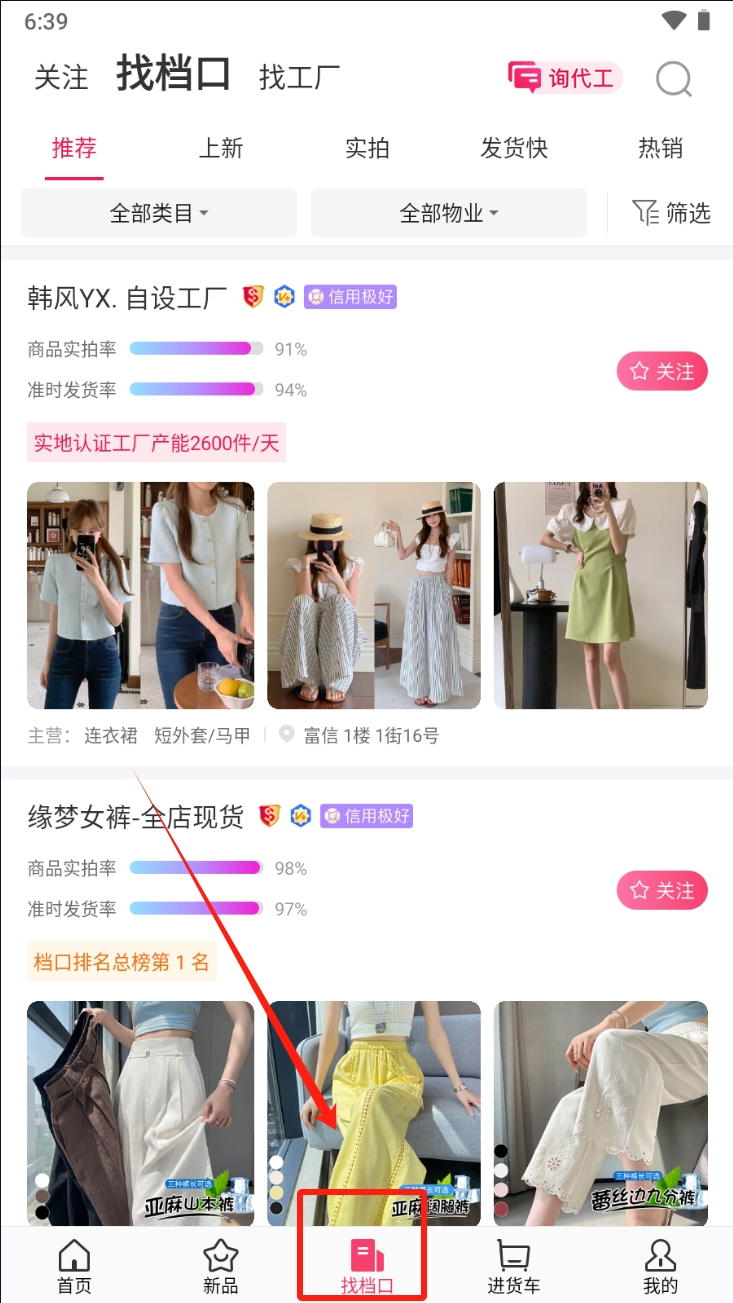Open the 韩风YX. 自设工厂 shop page

(128, 297)
